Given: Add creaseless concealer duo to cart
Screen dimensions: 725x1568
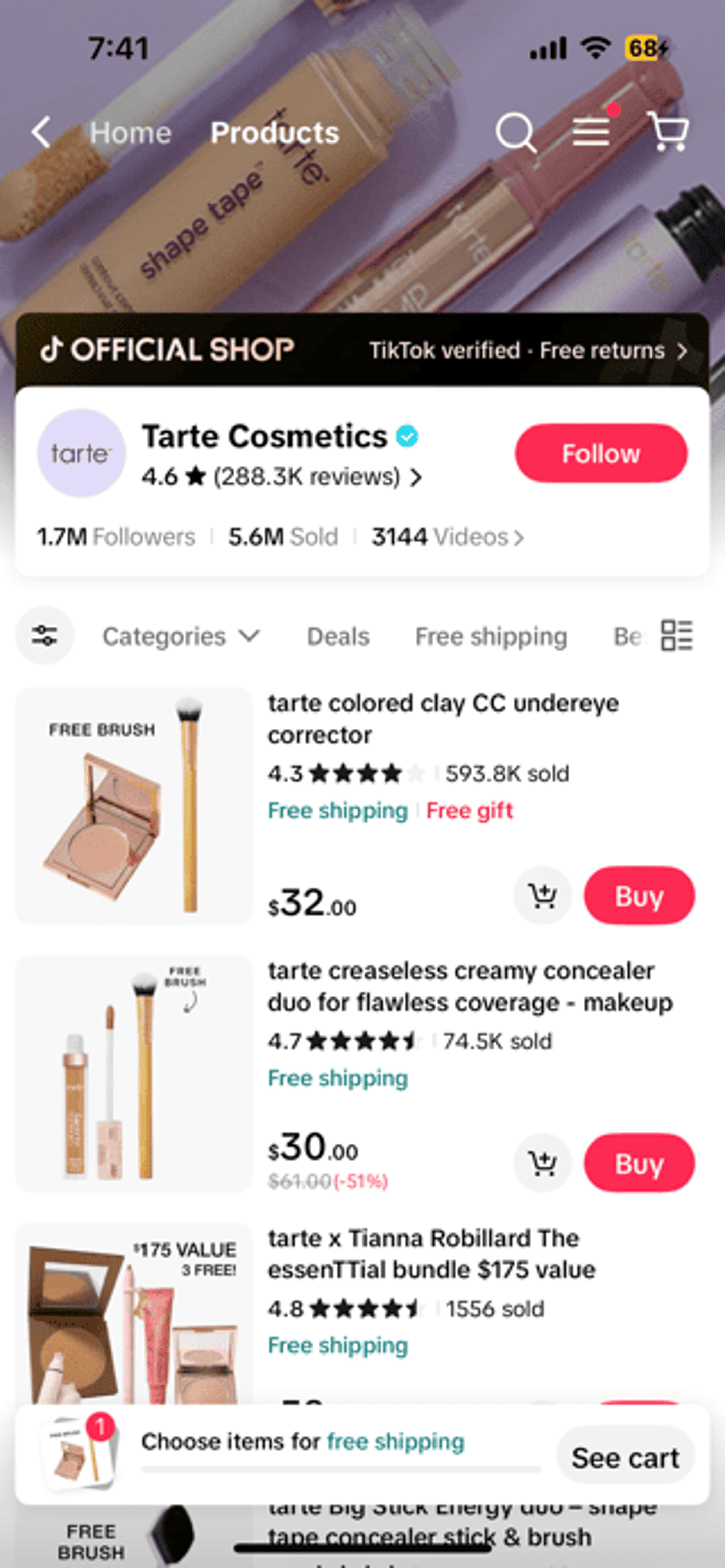Looking at the screenshot, I should [542, 1163].
